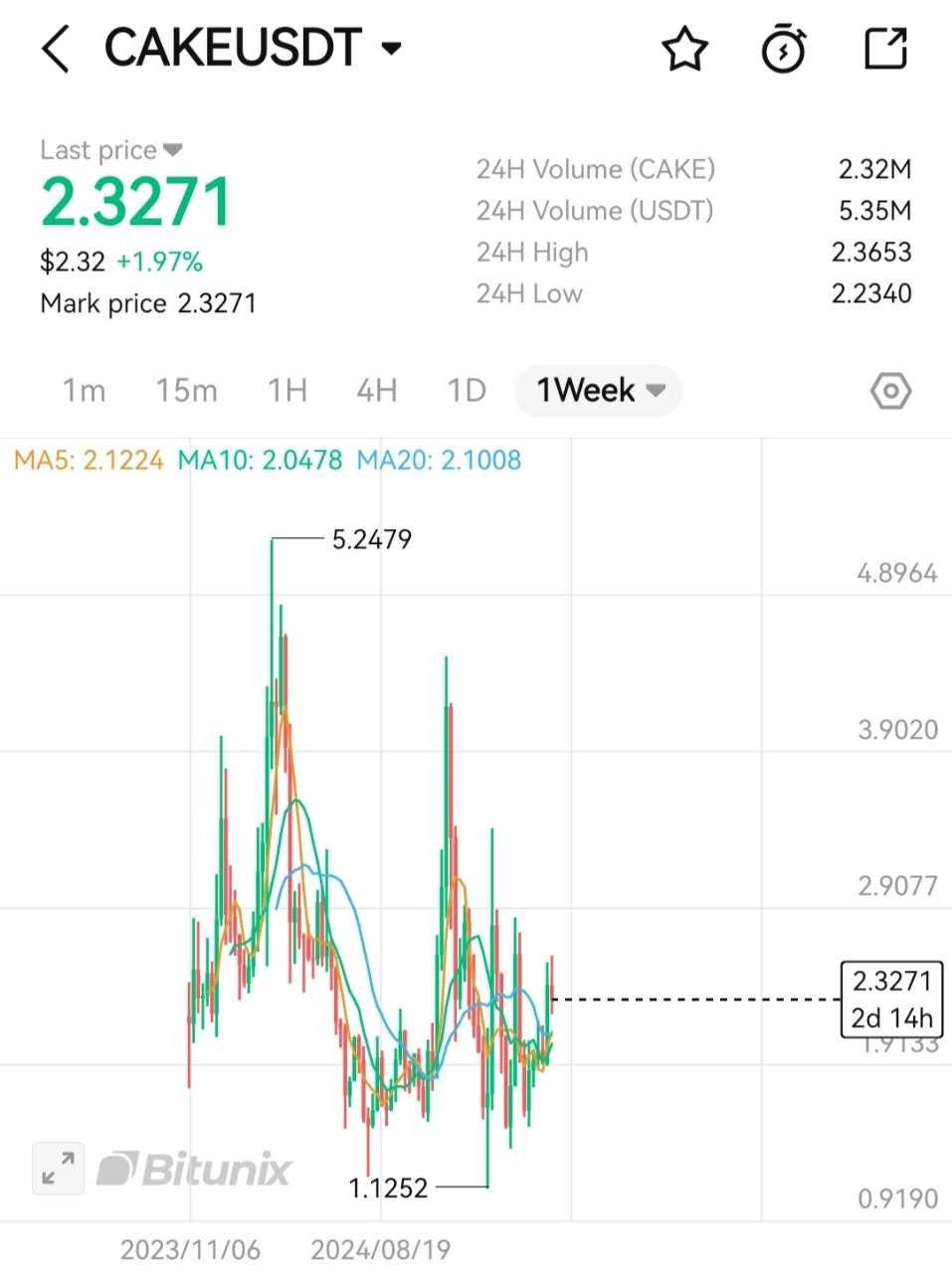
Task: Switch to the 1m timeframe
Action: coord(84,390)
